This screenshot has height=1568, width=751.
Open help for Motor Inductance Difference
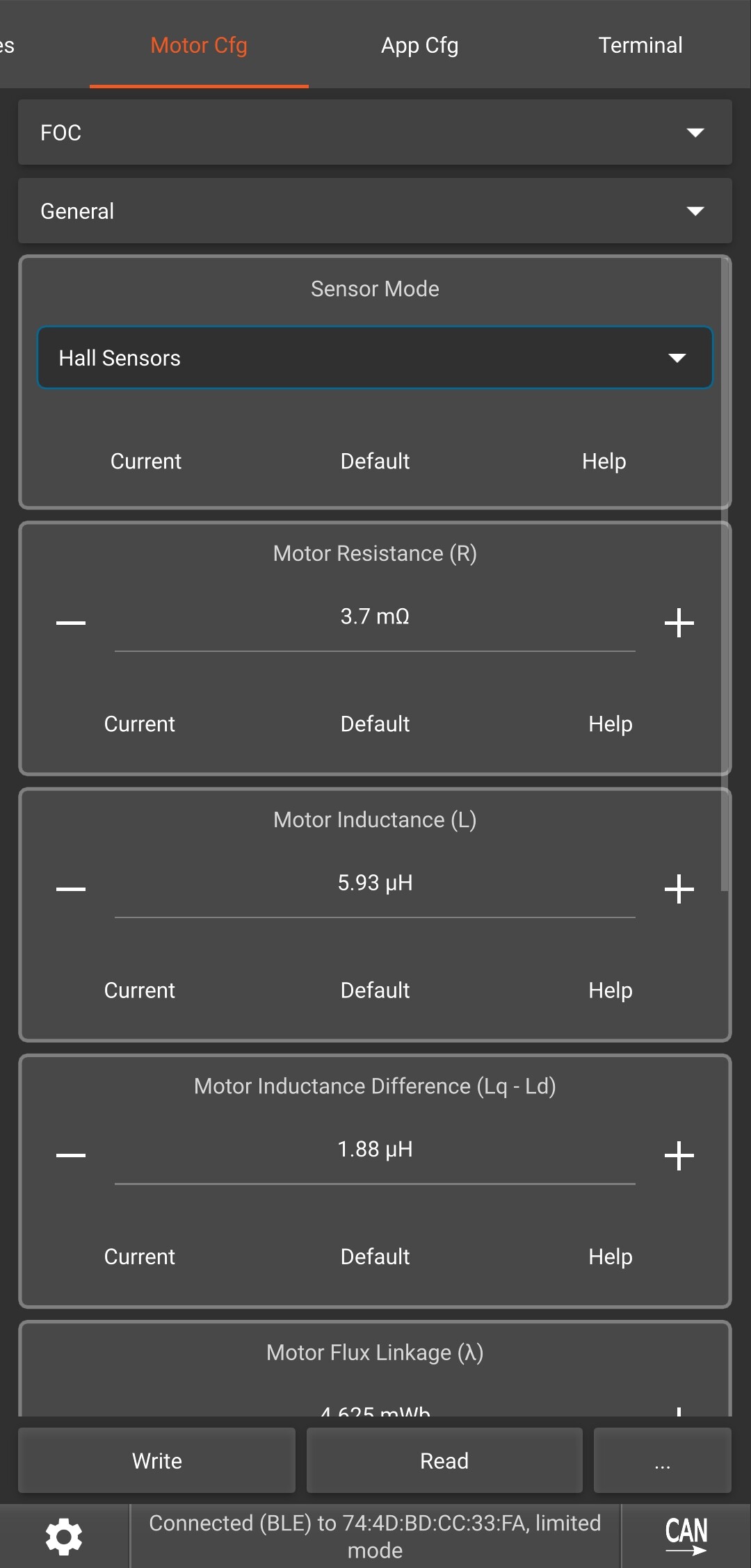click(x=610, y=1257)
